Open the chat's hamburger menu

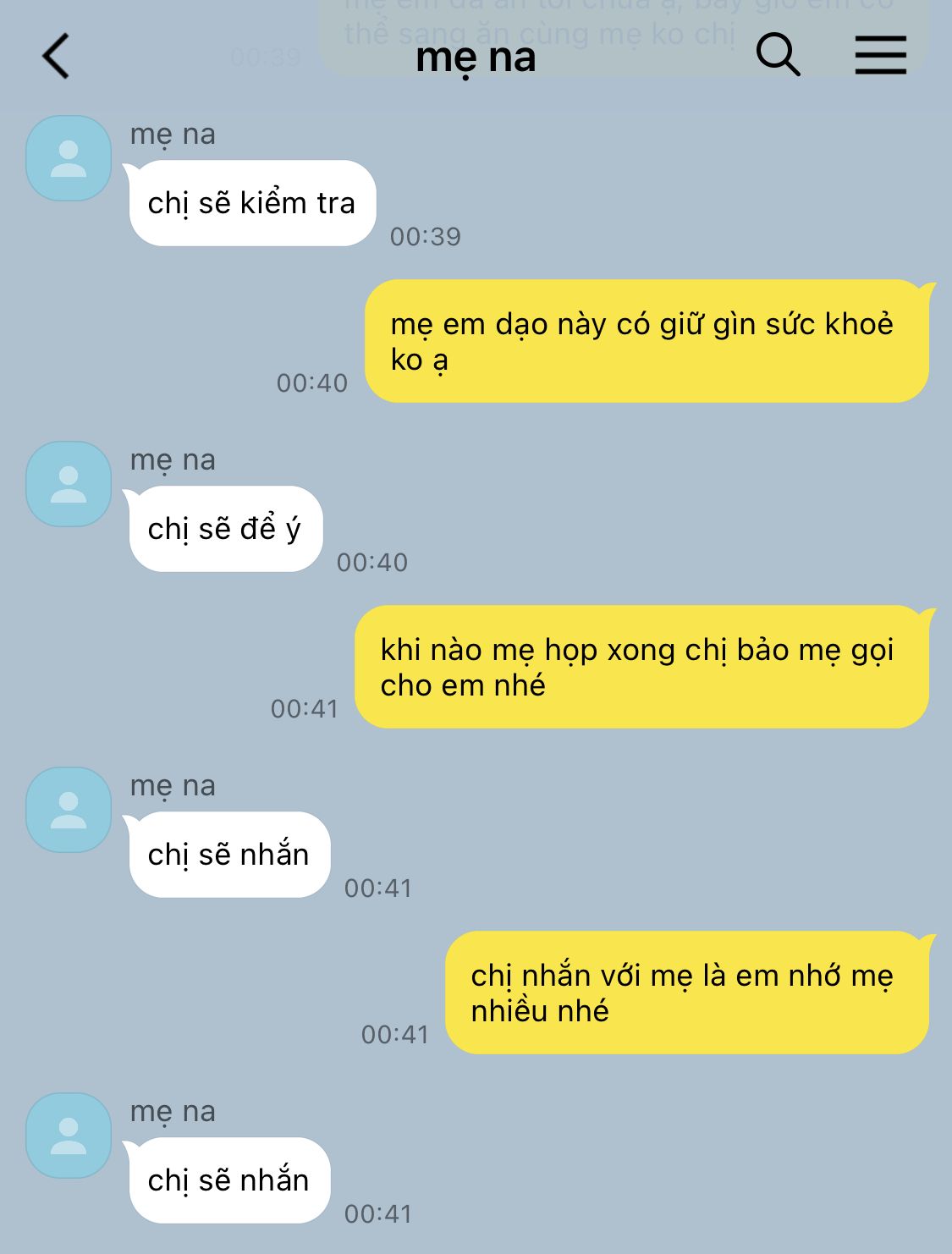[x=880, y=55]
